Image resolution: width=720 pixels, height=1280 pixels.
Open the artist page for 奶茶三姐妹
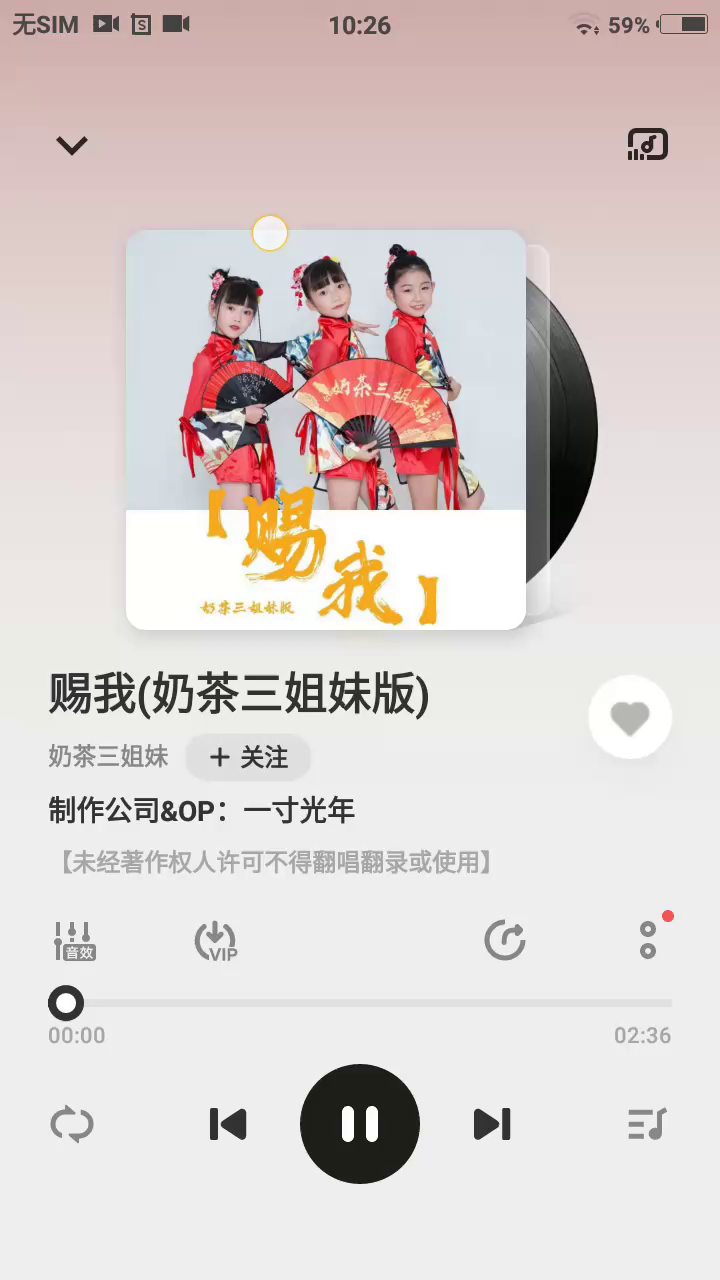coord(108,756)
